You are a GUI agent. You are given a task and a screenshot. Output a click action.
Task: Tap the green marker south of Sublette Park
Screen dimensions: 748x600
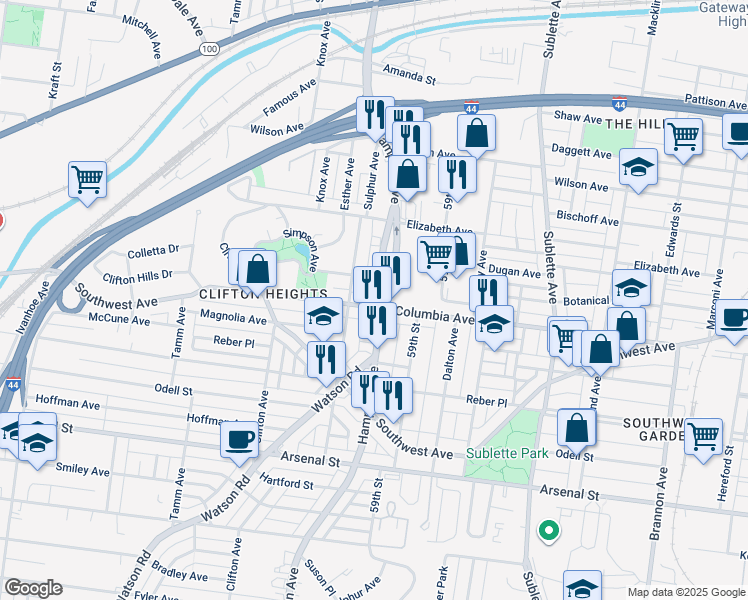coord(547,530)
